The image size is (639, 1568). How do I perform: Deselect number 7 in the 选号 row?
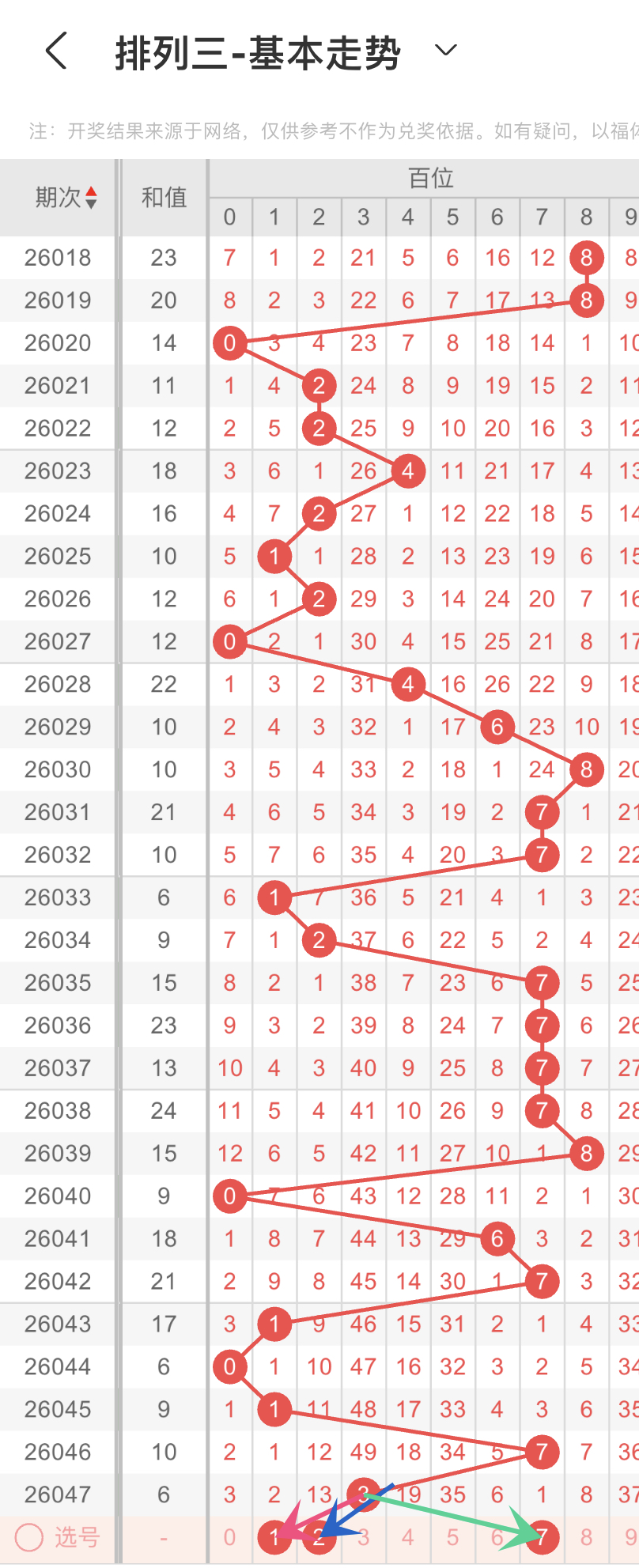[542, 1537]
